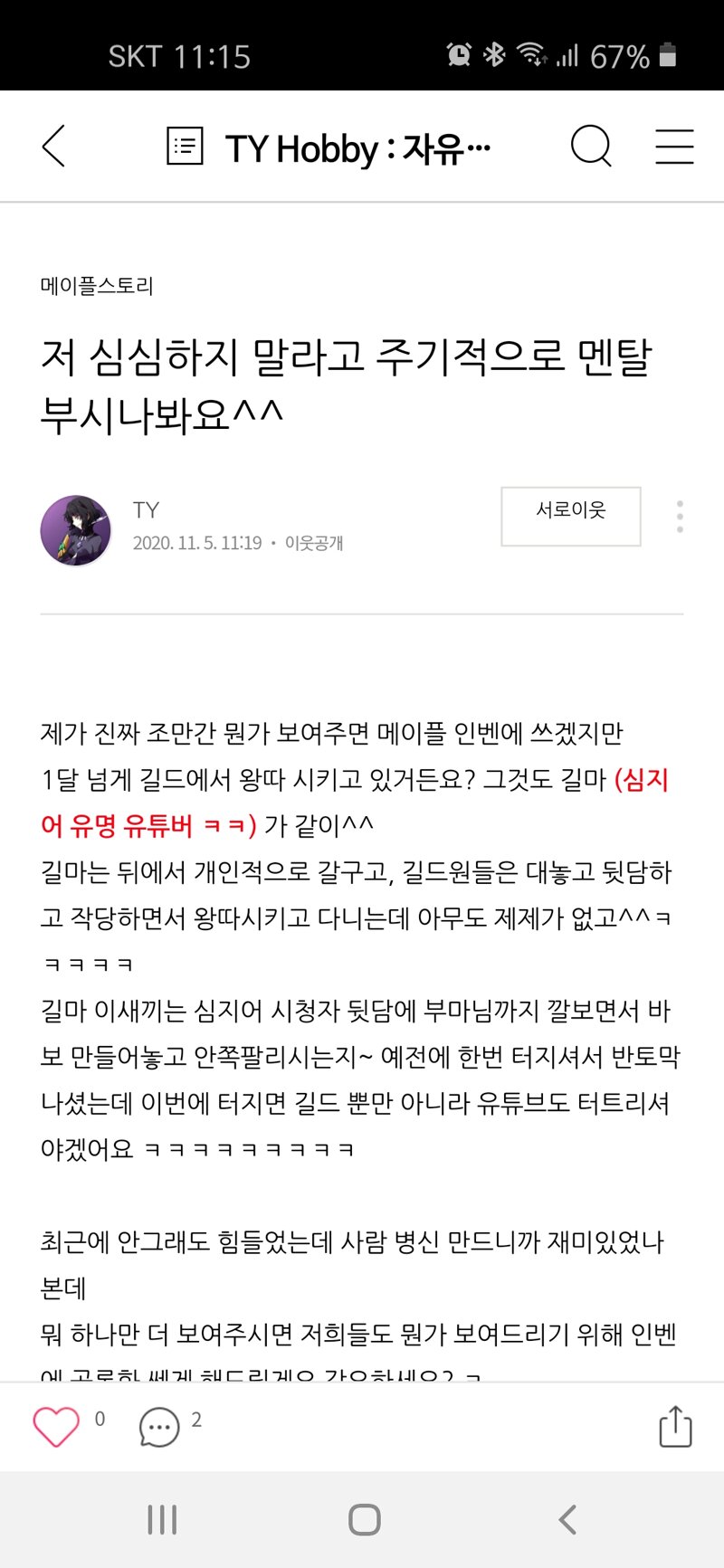The width and height of the screenshot is (724, 1568).
Task: Go to the phone's home screen
Action: (364, 1520)
